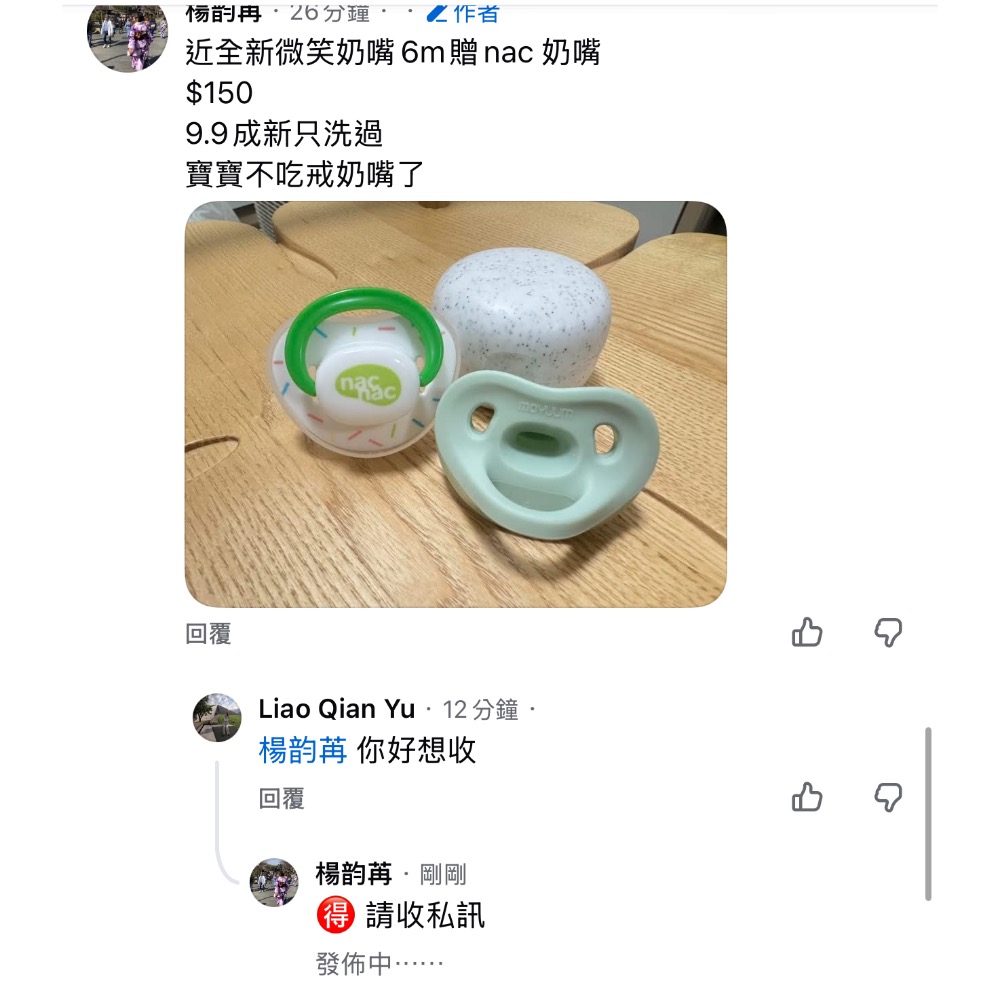Open the 楊韵苒 mention in Liao's reply
The height and width of the screenshot is (1000, 1000).
[303, 751]
